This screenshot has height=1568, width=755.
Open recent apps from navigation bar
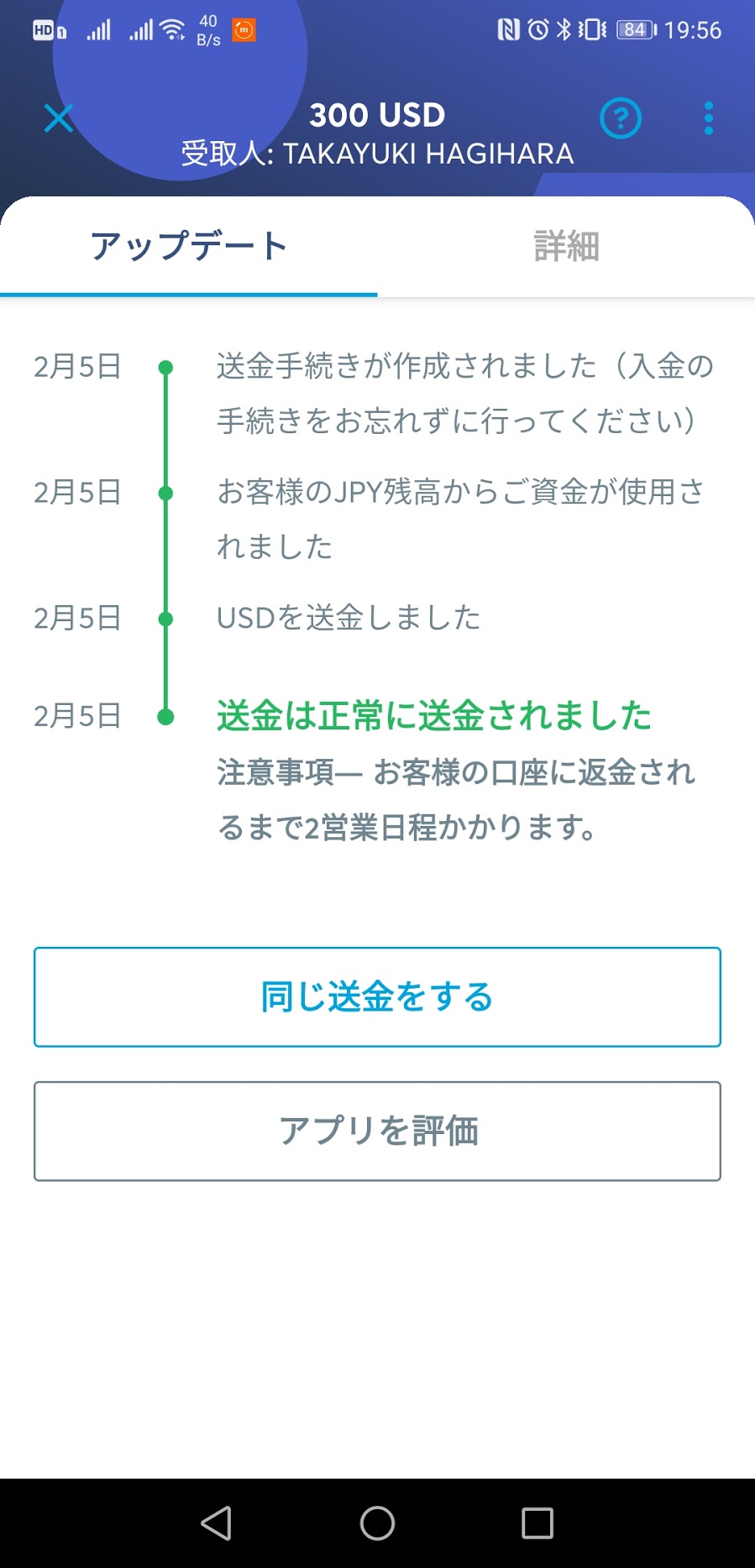tap(537, 1523)
